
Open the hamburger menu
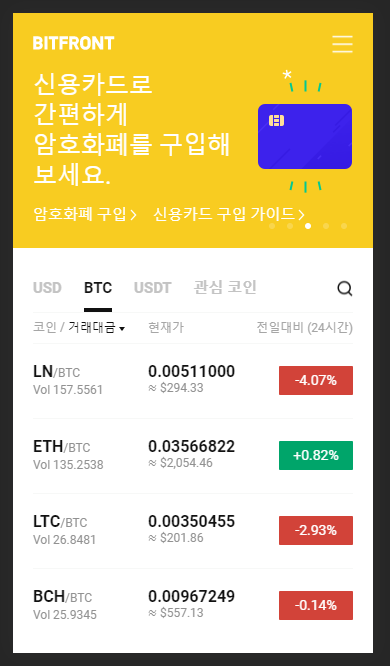point(342,44)
